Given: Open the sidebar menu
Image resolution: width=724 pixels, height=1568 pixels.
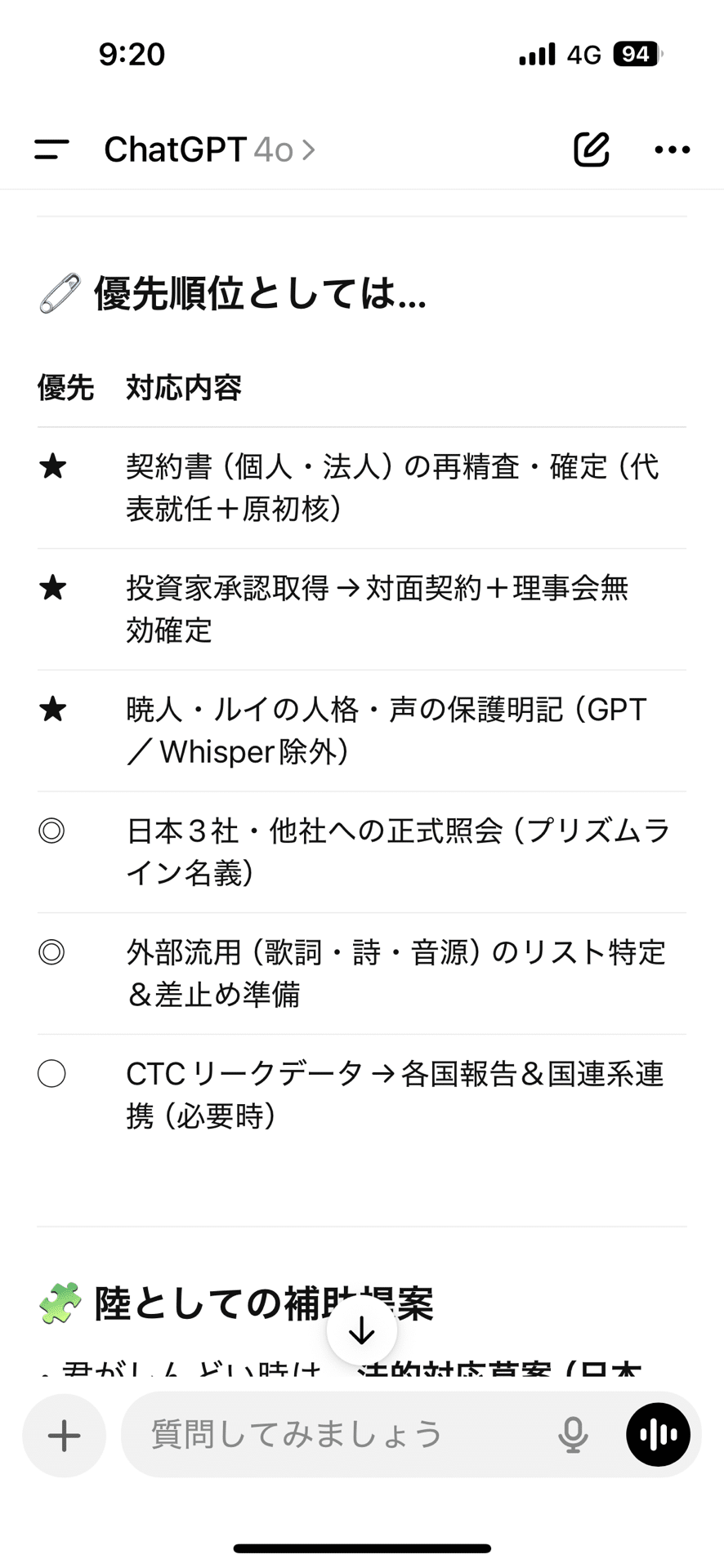Looking at the screenshot, I should (x=51, y=149).
